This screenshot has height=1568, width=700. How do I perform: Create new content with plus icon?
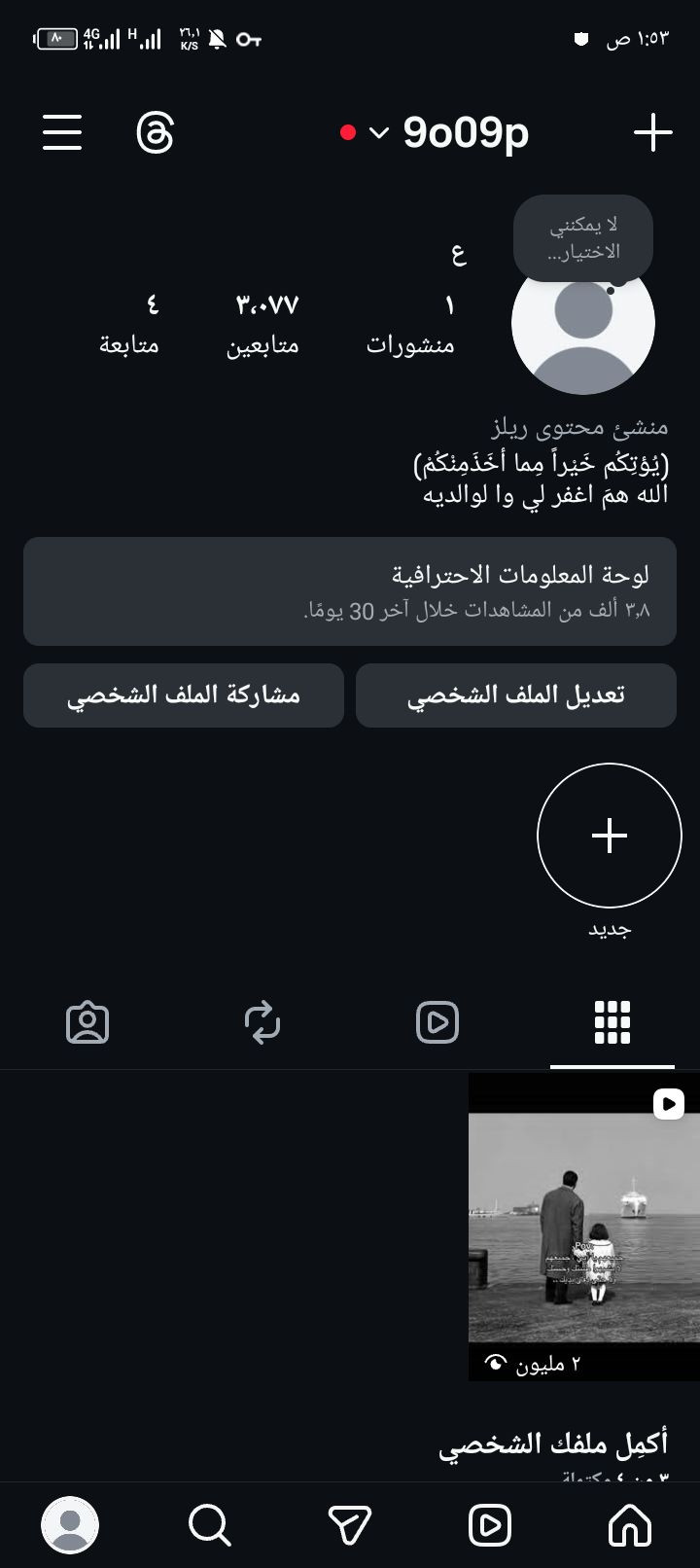pos(652,132)
